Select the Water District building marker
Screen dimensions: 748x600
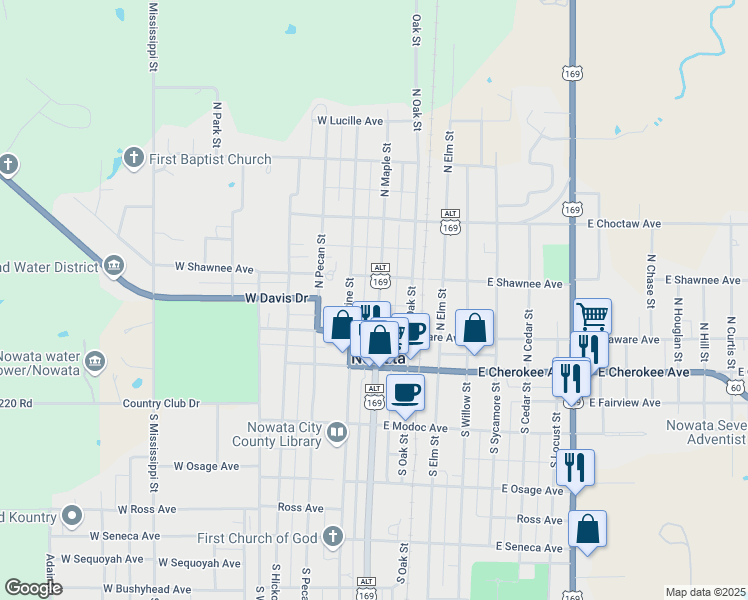pyautogui.click(x=113, y=265)
